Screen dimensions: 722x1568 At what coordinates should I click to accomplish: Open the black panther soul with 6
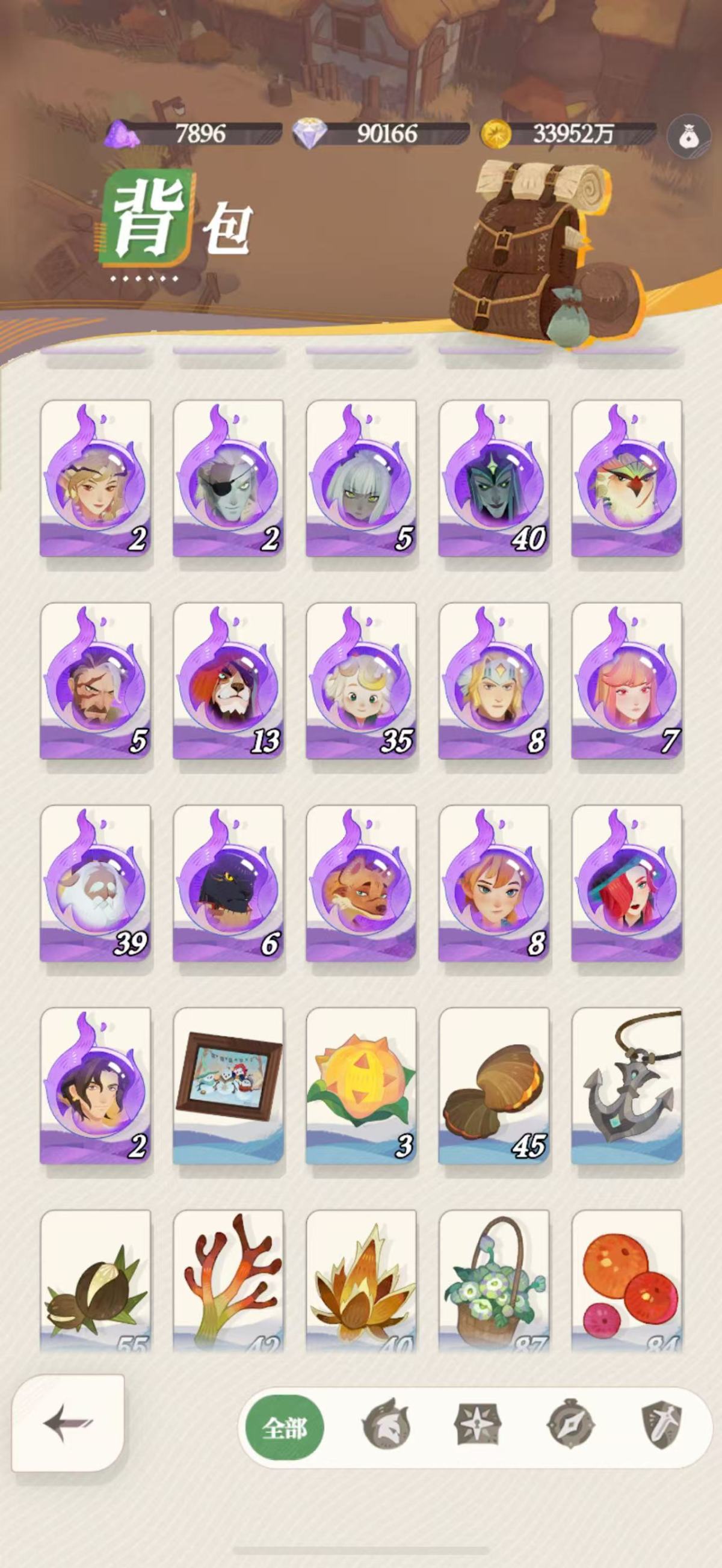tap(228, 883)
